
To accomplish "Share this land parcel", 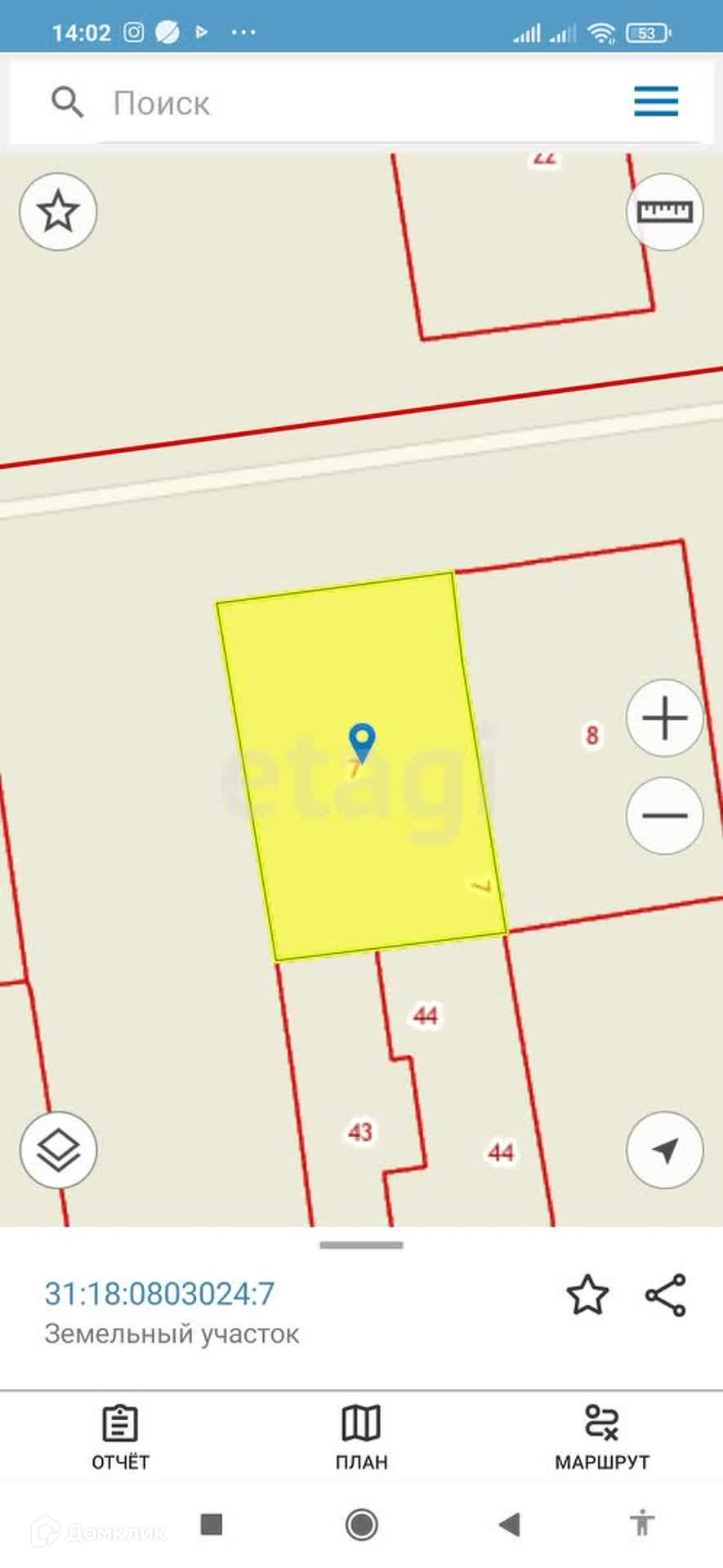I will point(666,1295).
